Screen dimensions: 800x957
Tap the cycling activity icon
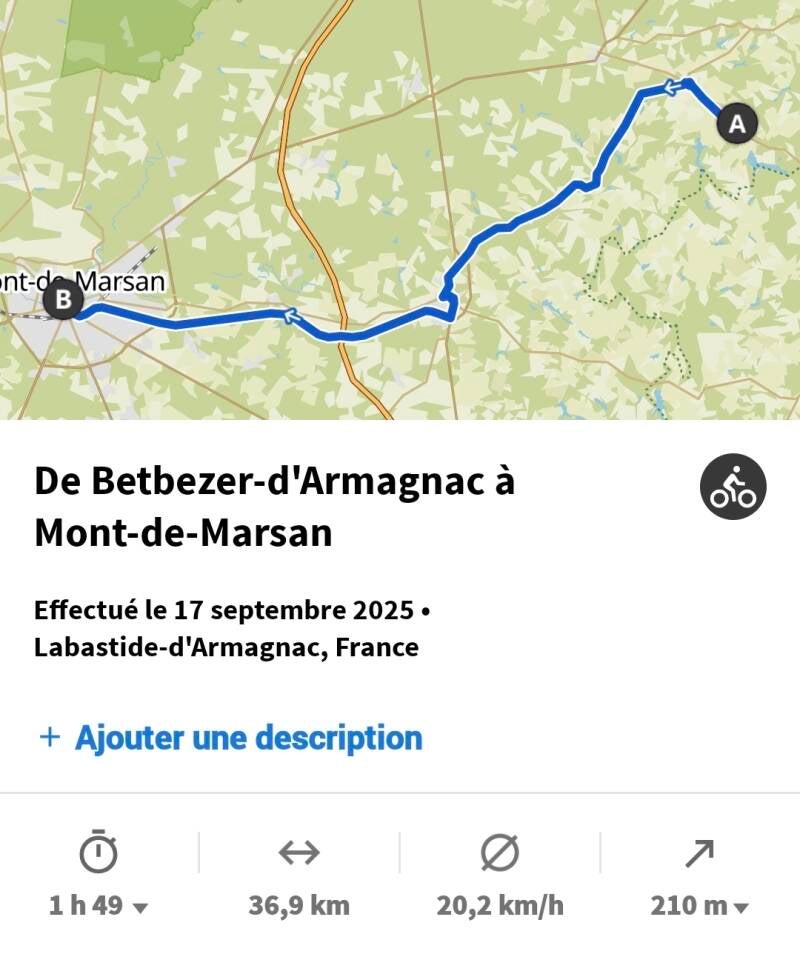click(732, 487)
